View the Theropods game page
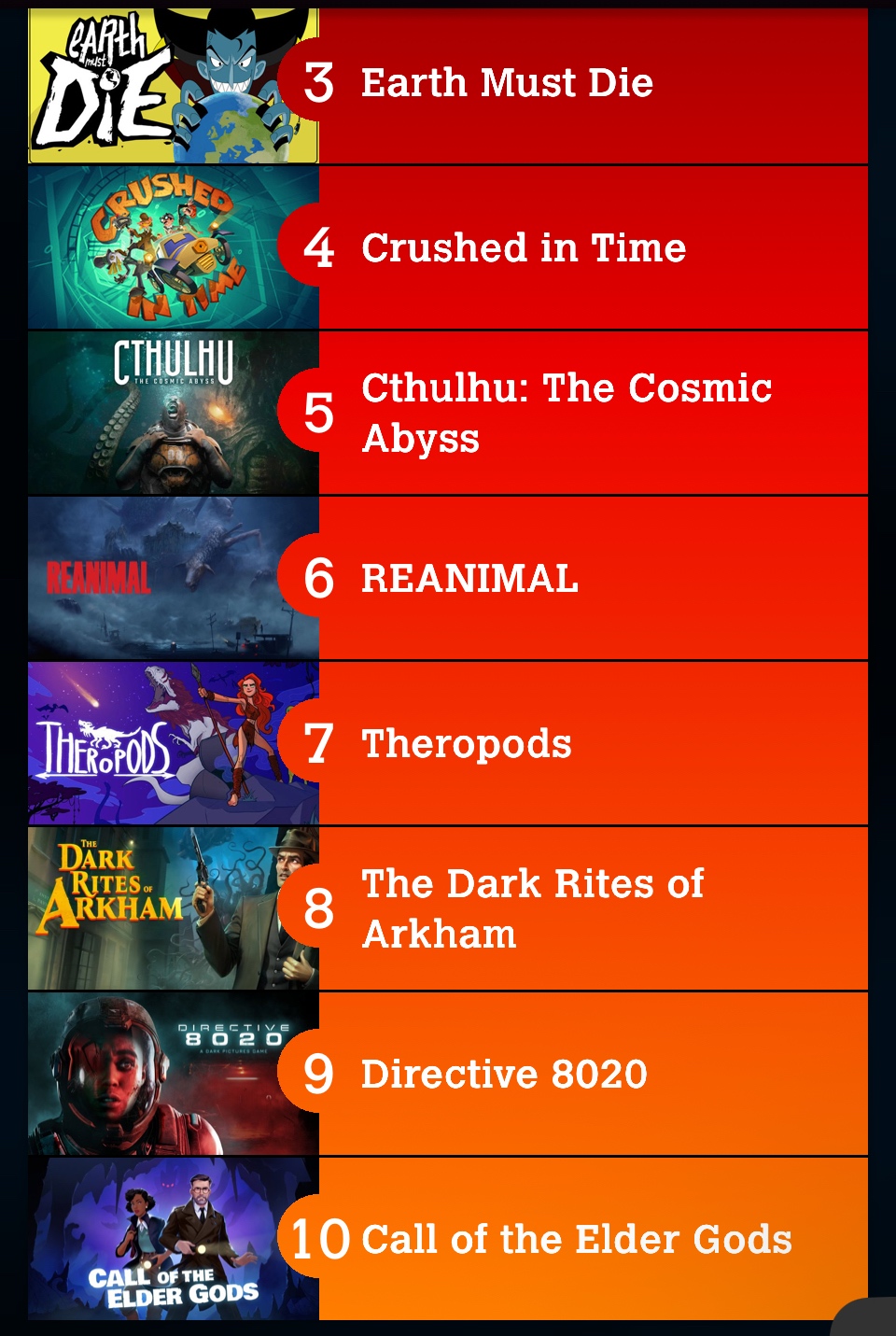Screen dimensions: 896x1336 [466, 744]
